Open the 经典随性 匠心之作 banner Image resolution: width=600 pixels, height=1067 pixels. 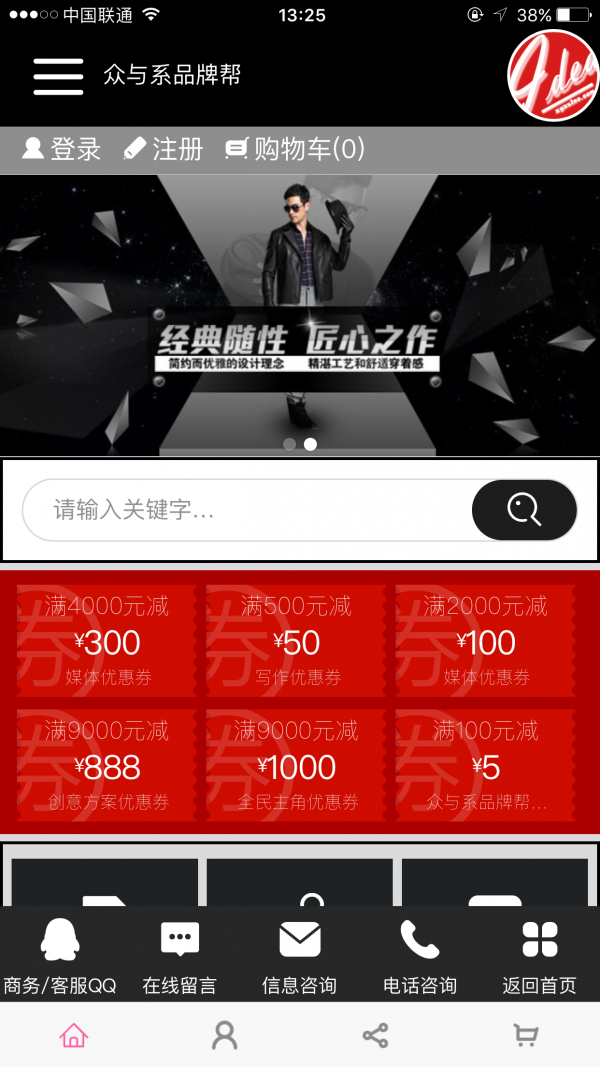(300, 315)
